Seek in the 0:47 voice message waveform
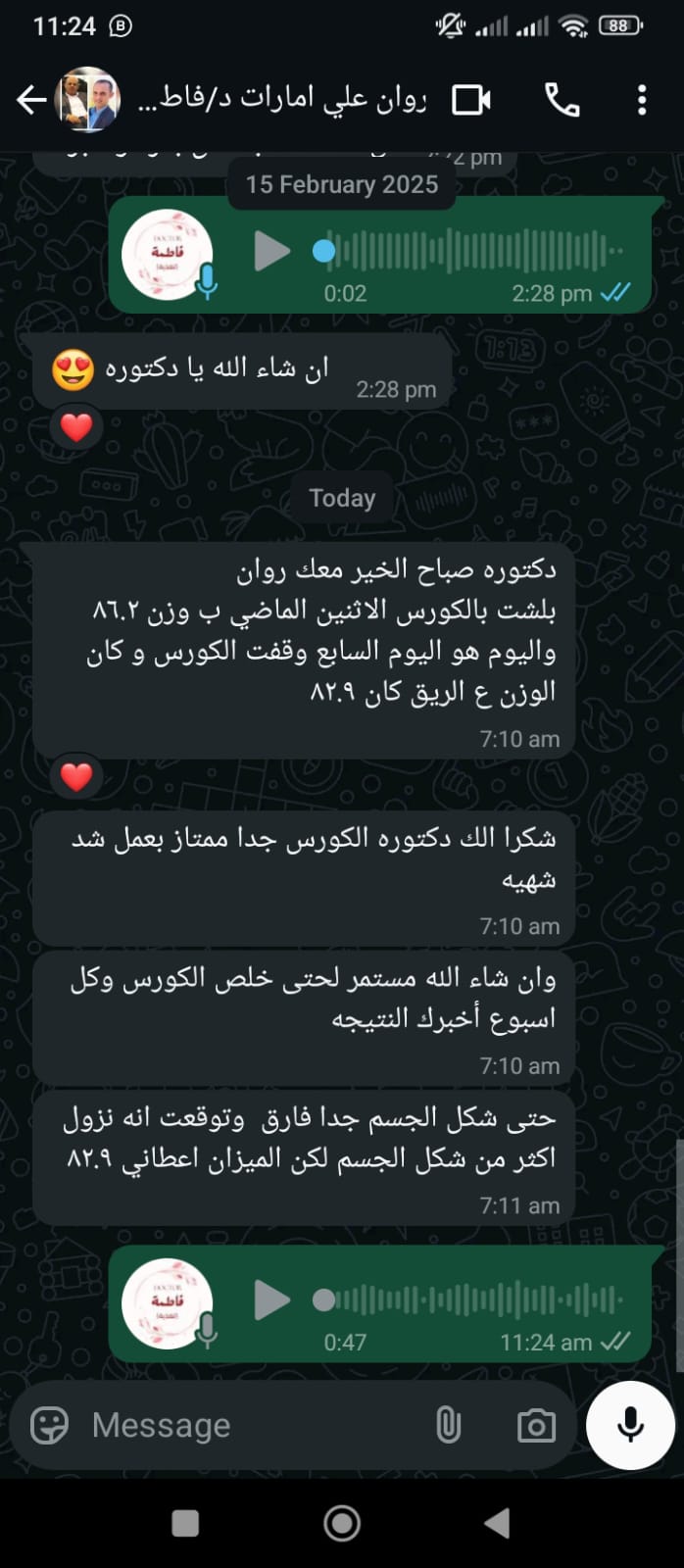Image resolution: width=684 pixels, height=1568 pixels. click(470, 1300)
